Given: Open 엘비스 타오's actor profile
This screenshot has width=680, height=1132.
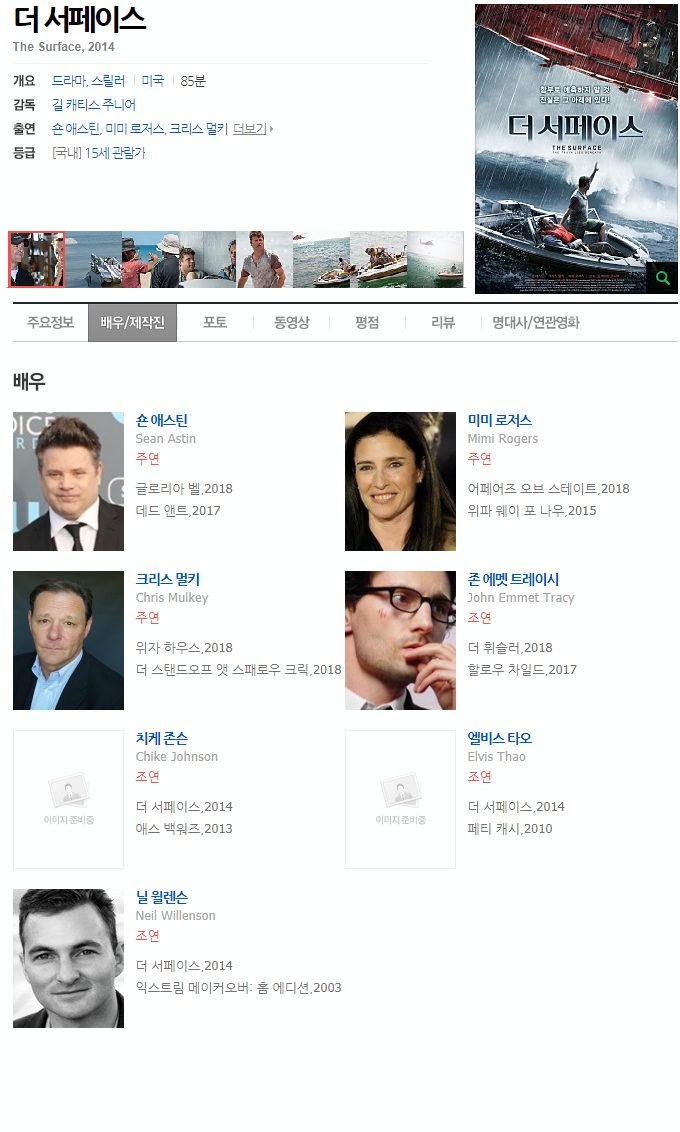Looking at the screenshot, I should [499, 738].
